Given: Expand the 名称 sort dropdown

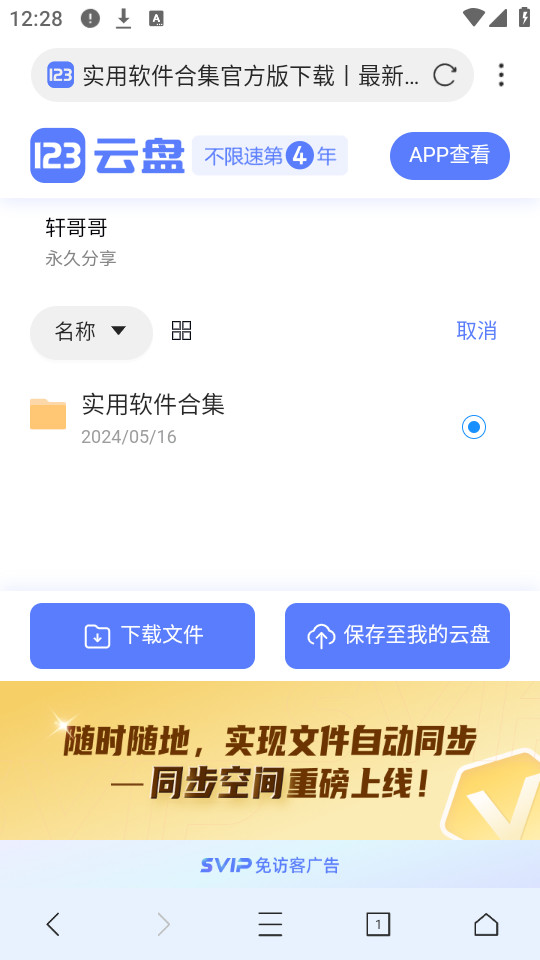Looking at the screenshot, I should [91, 331].
